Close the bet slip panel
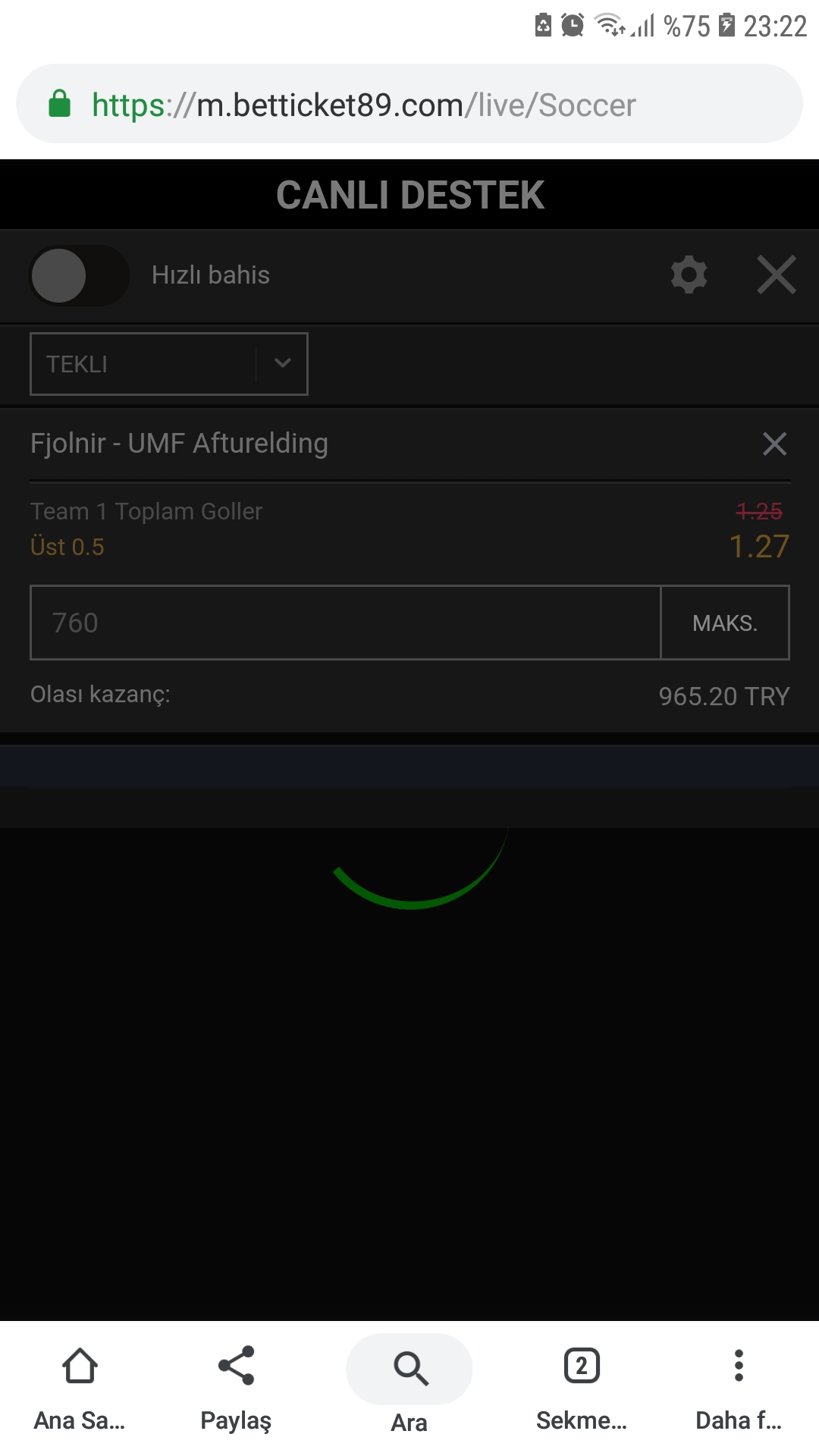Screen dimensions: 819x1456 click(x=777, y=275)
